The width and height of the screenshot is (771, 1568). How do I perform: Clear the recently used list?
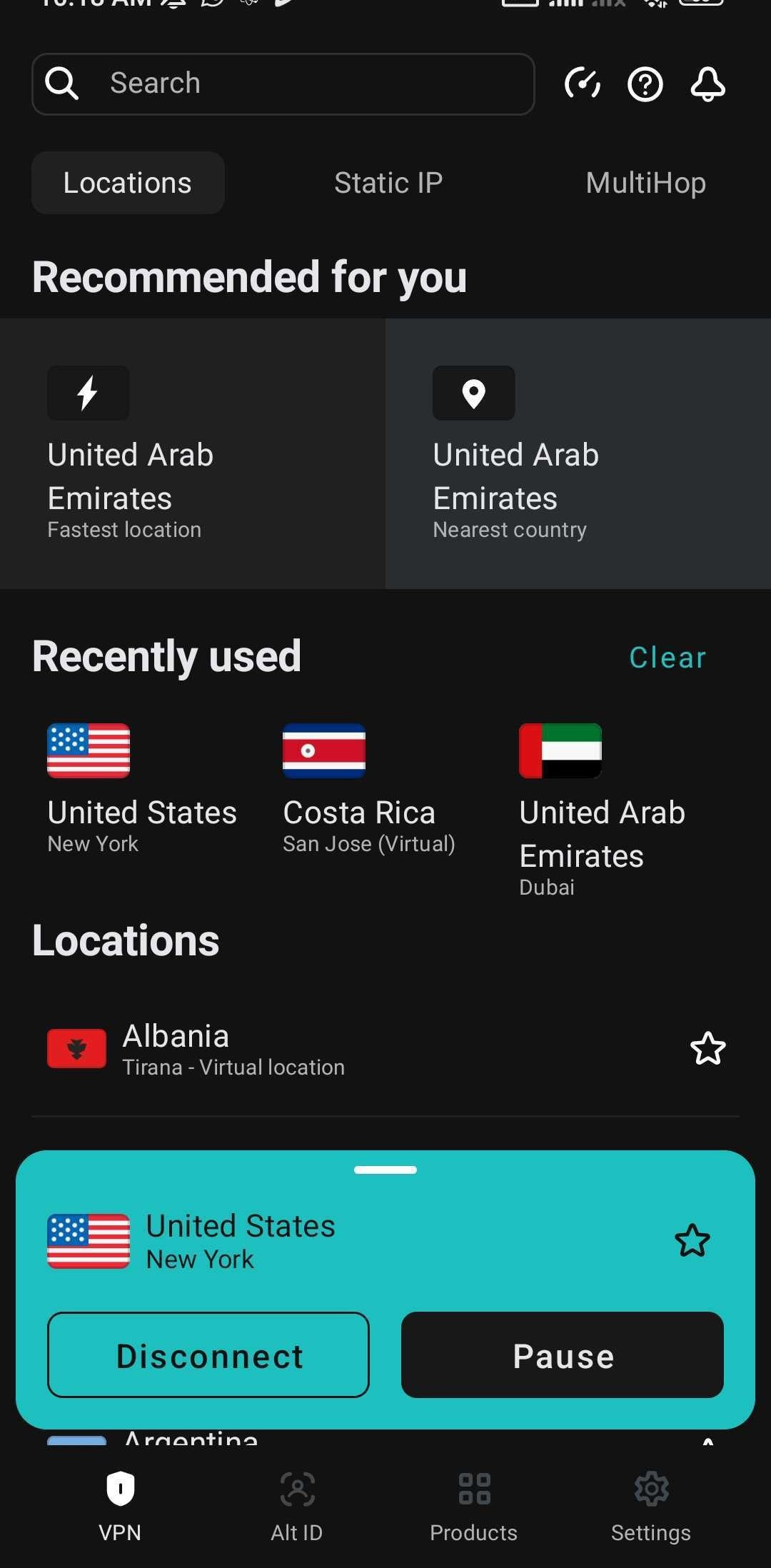(667, 658)
